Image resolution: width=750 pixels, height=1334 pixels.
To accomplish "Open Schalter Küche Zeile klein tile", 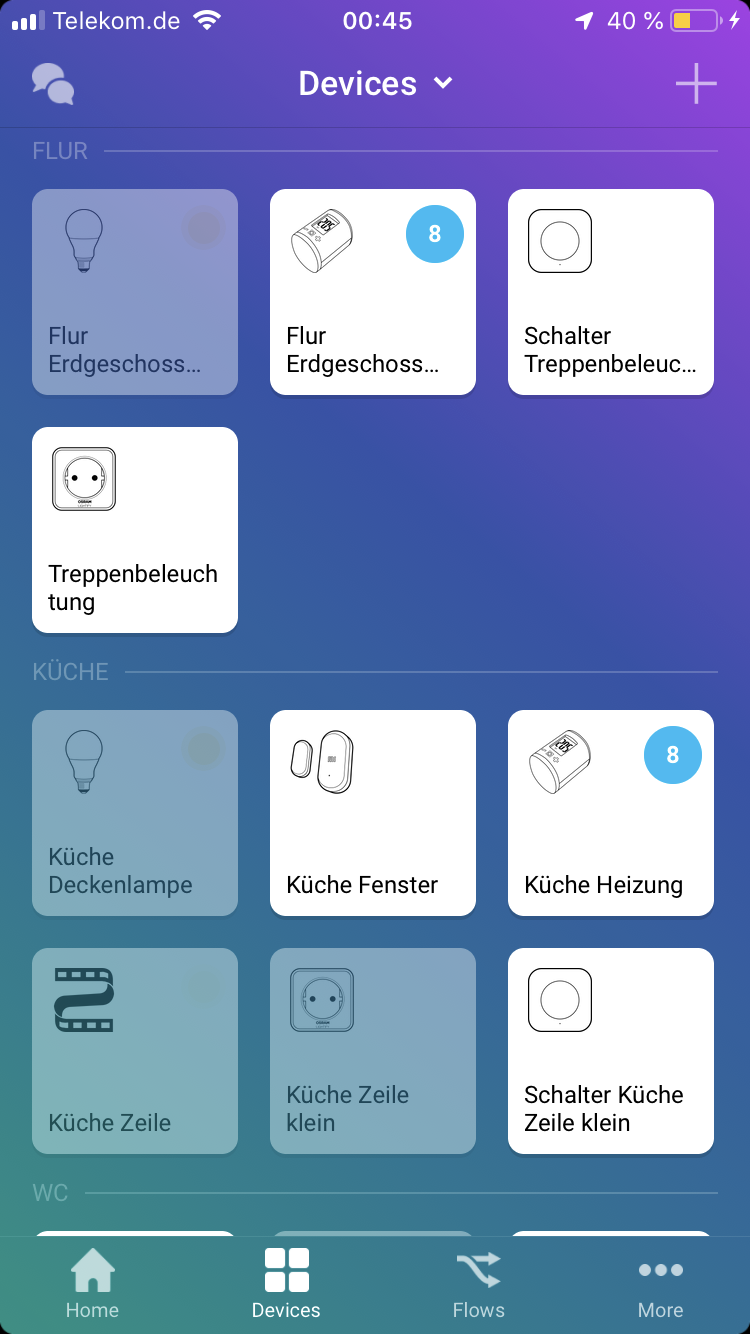I will pyautogui.click(x=611, y=1051).
